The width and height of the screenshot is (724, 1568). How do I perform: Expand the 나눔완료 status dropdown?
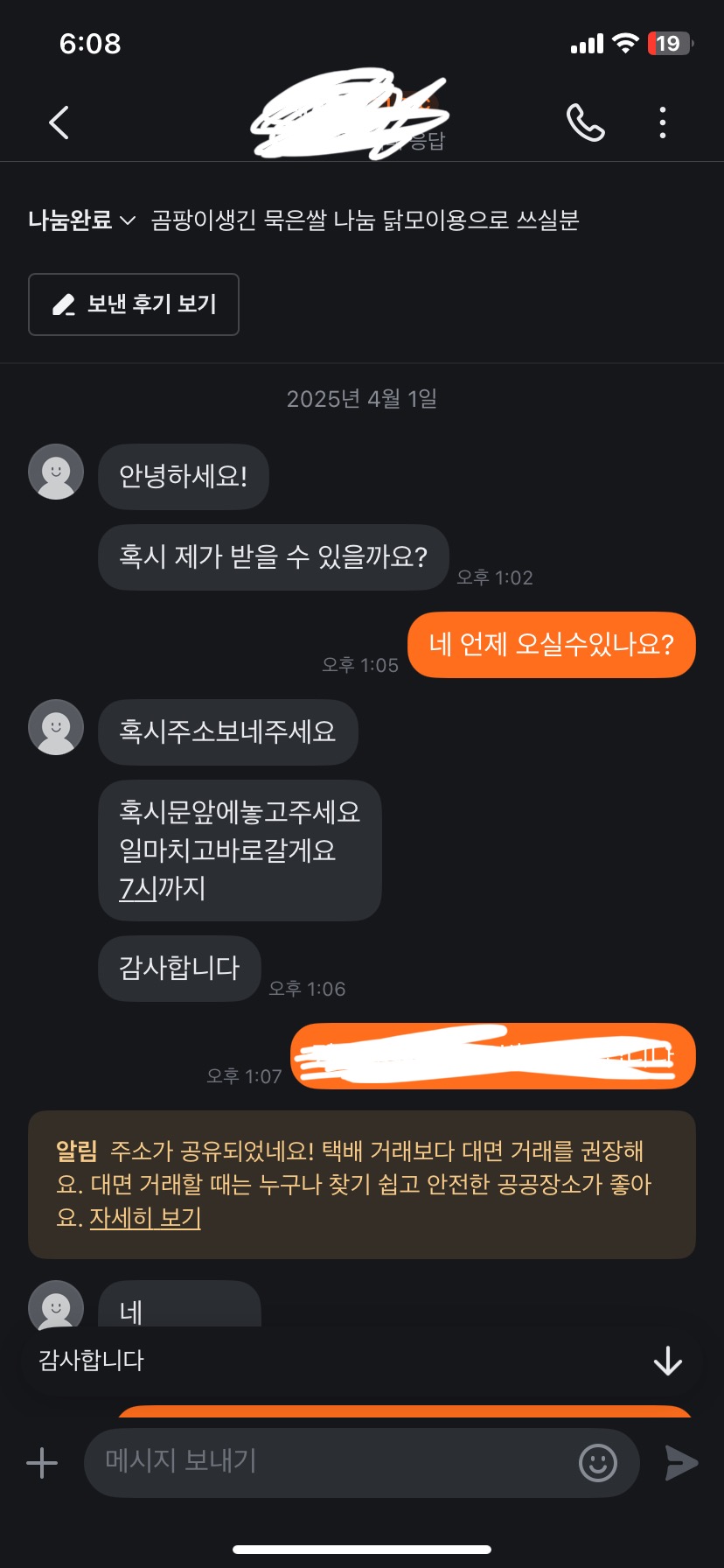point(81,220)
